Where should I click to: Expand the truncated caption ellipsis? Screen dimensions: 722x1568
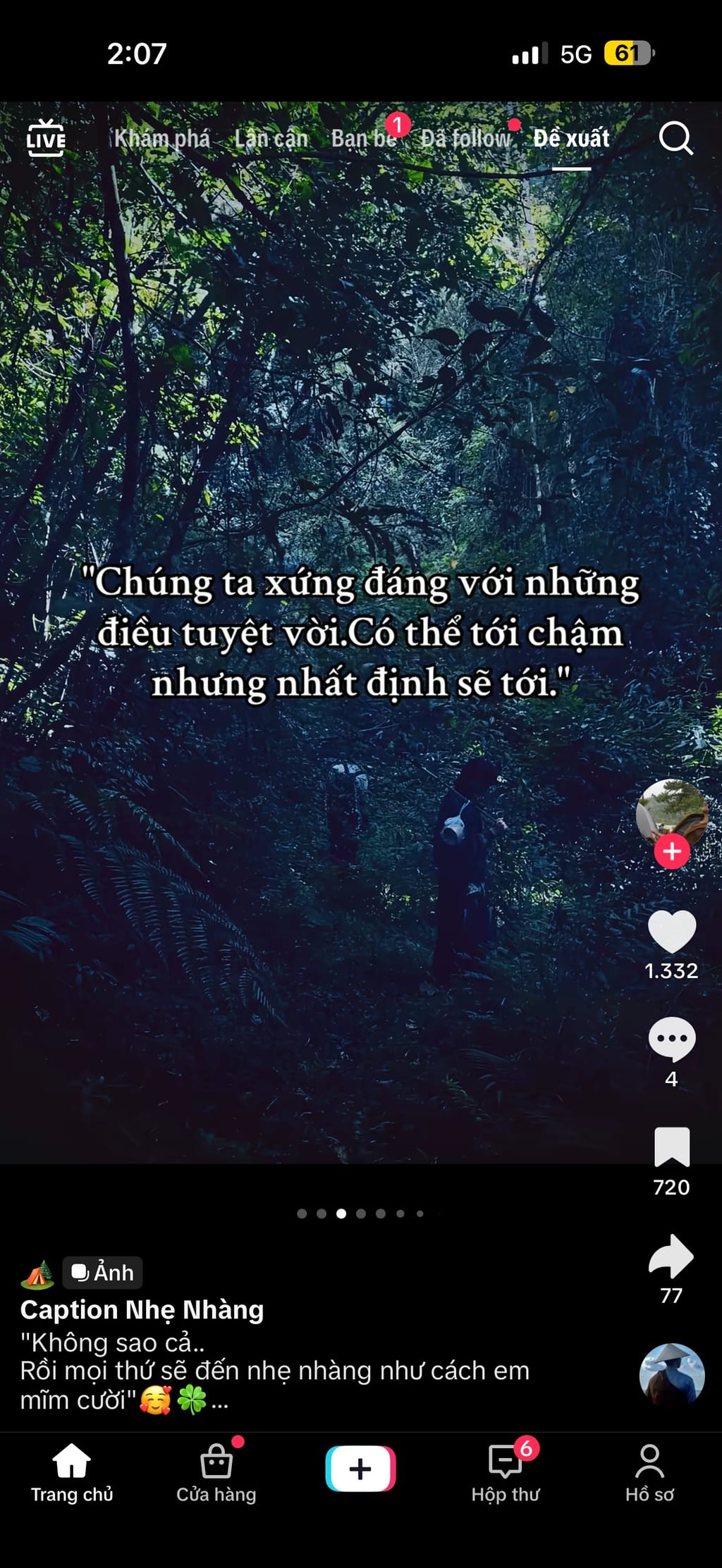[220, 1400]
